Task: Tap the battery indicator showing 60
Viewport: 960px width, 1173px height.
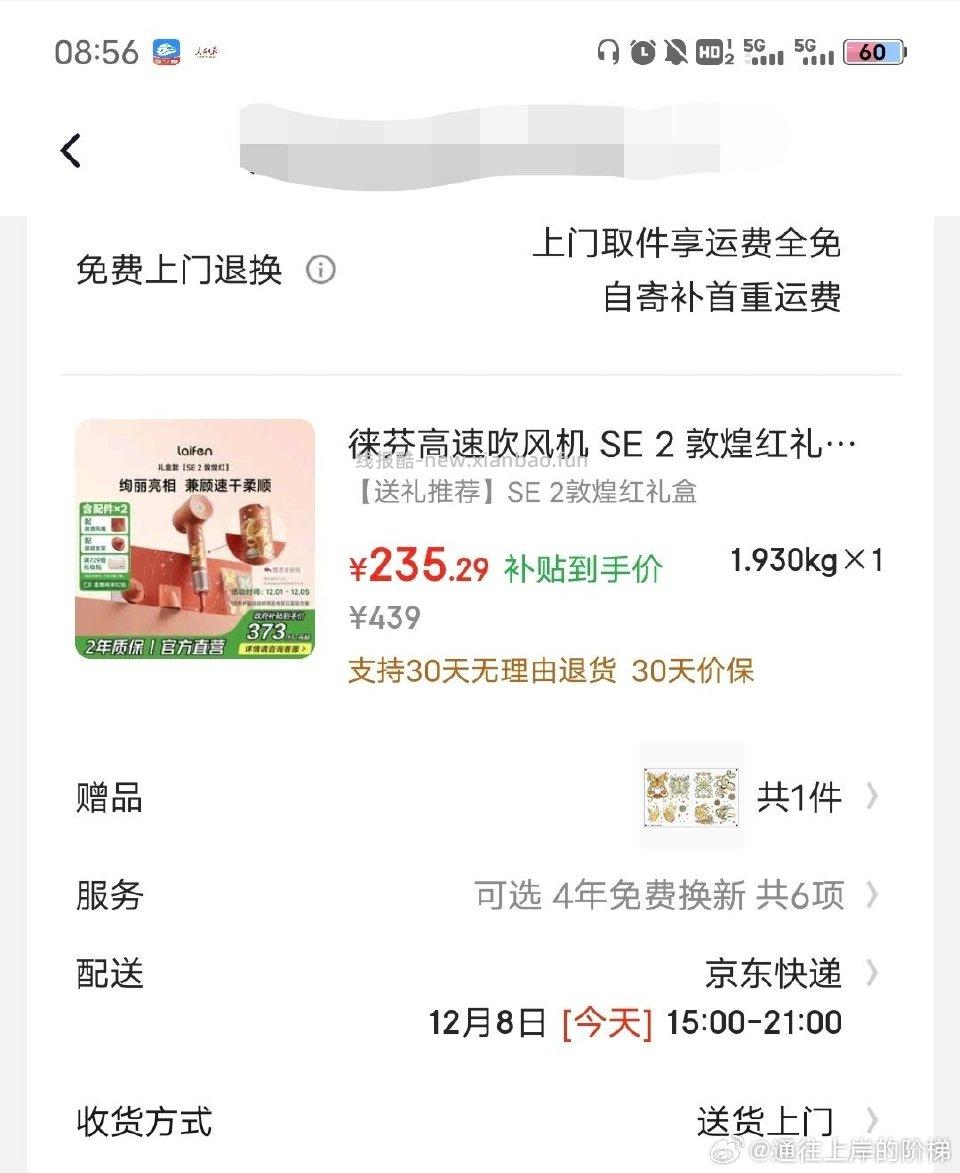Action: (x=875, y=50)
